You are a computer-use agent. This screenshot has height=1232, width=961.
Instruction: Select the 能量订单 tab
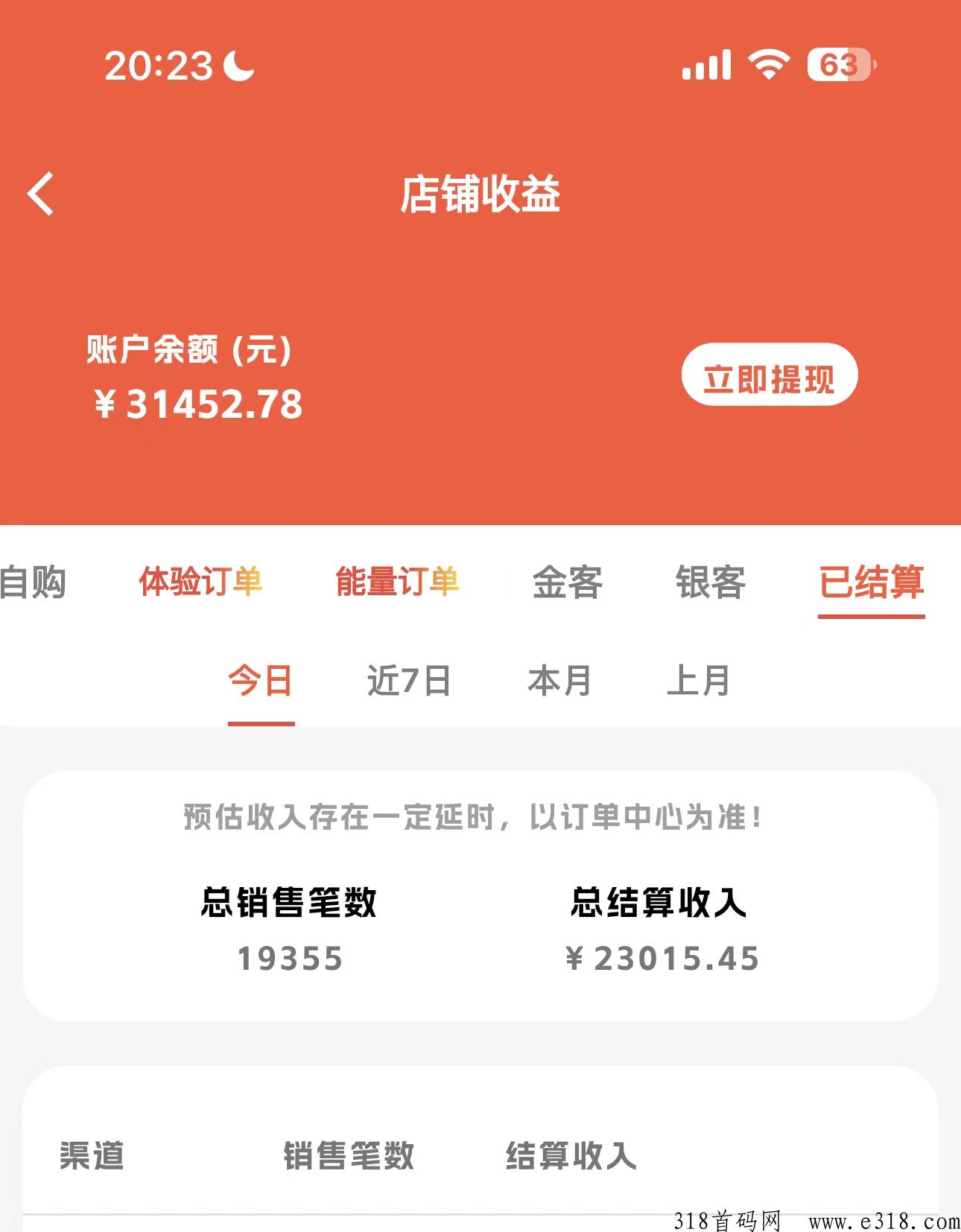(397, 582)
